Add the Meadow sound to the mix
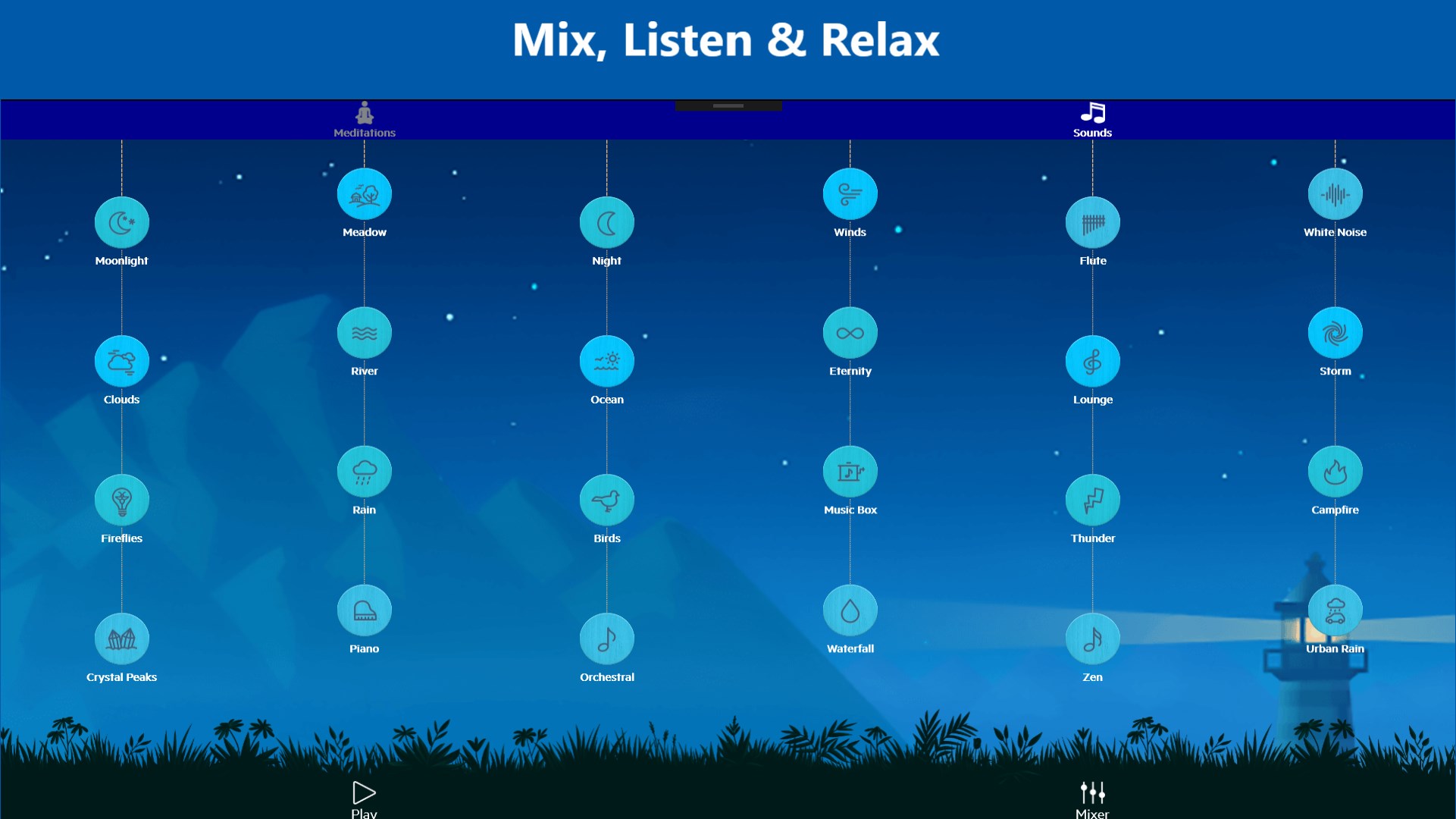Screen dimensions: 1456x819 [x=365, y=195]
